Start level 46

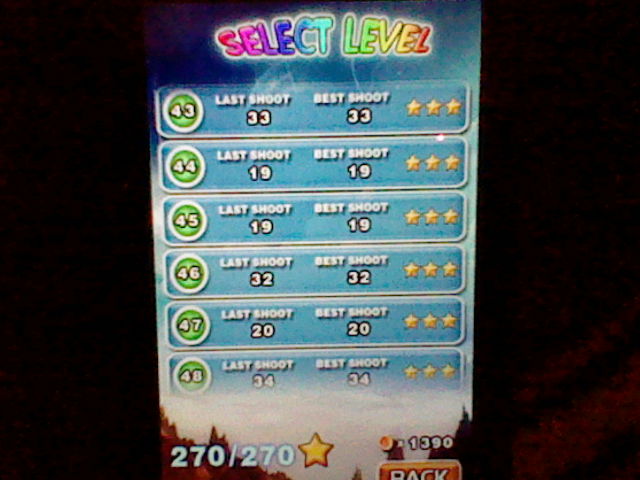click(188, 273)
